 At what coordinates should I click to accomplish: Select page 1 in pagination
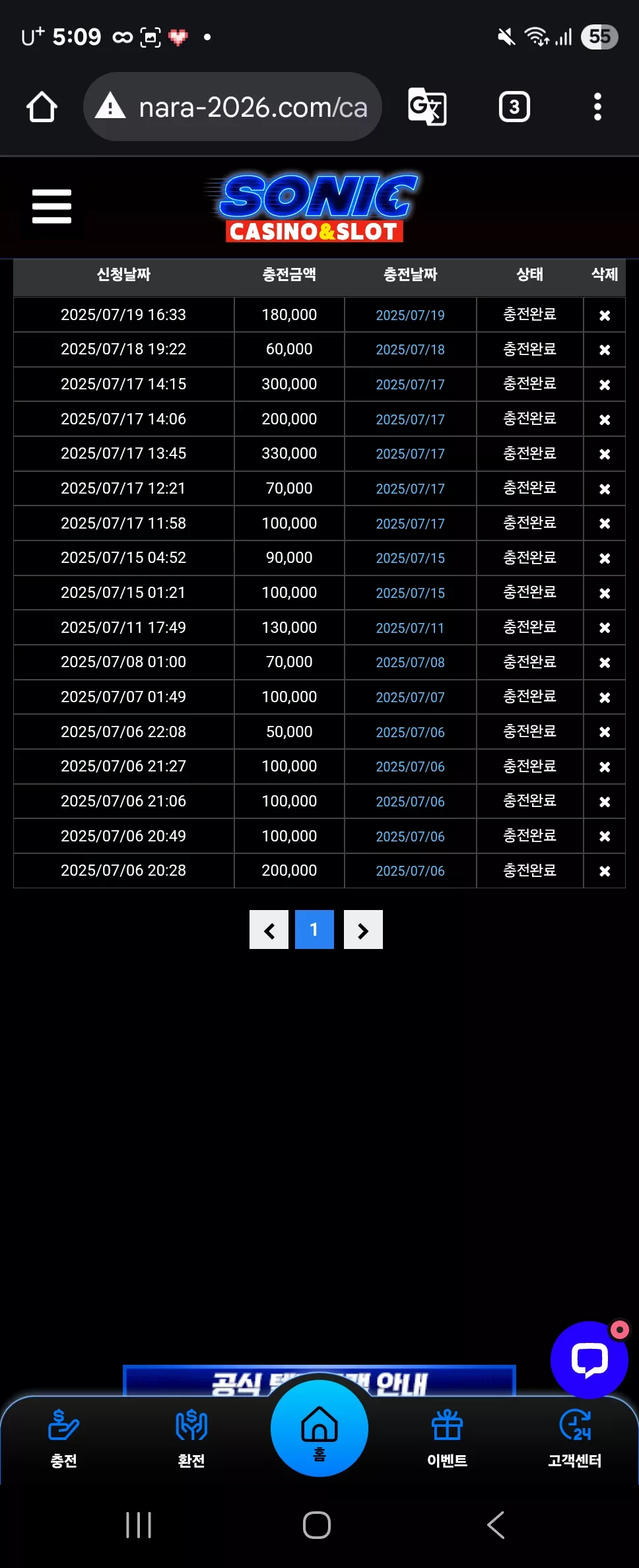(314, 930)
